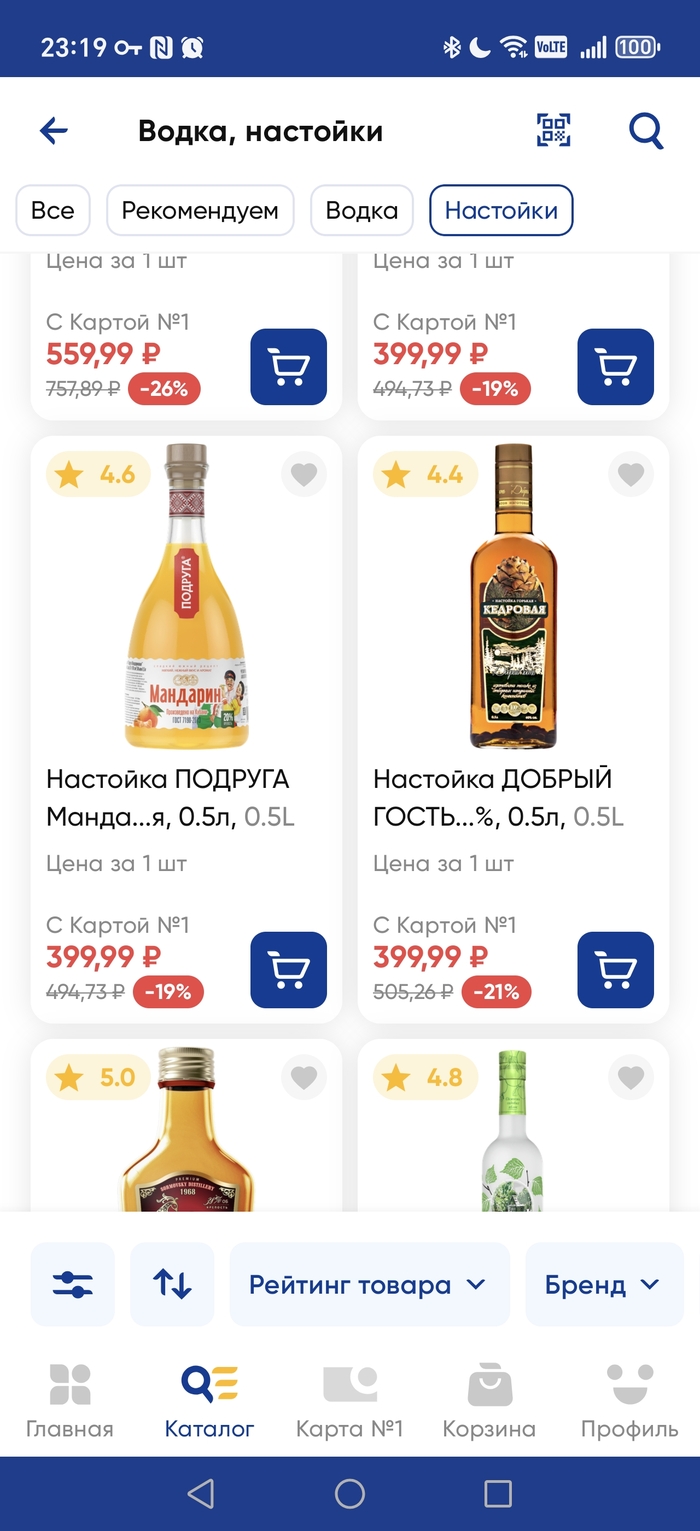Favorite the Настойка ПОДРУГА Мандарин
Screen dimensions: 700x1531
(x=303, y=475)
